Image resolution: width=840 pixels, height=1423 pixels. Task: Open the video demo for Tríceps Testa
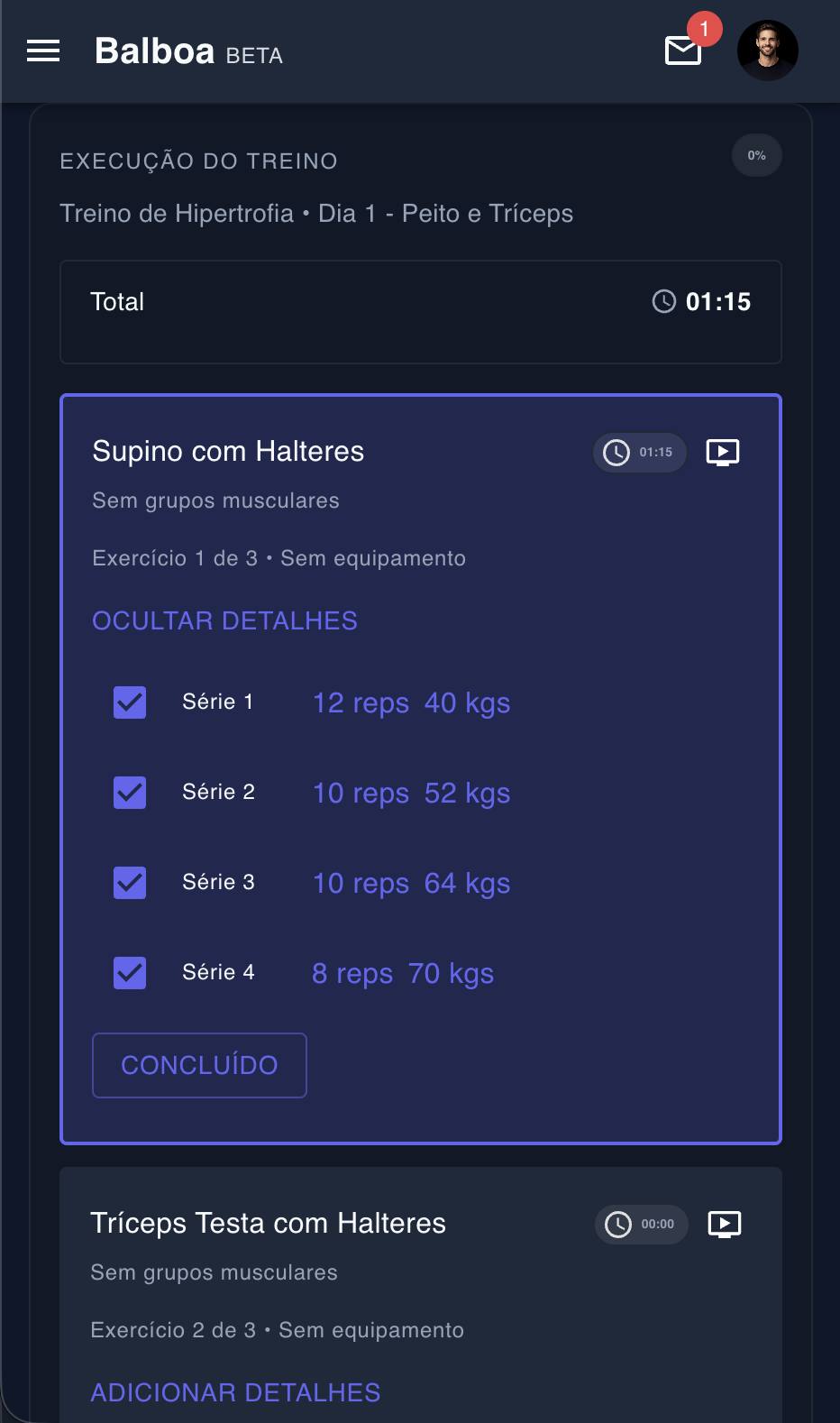724,1225
